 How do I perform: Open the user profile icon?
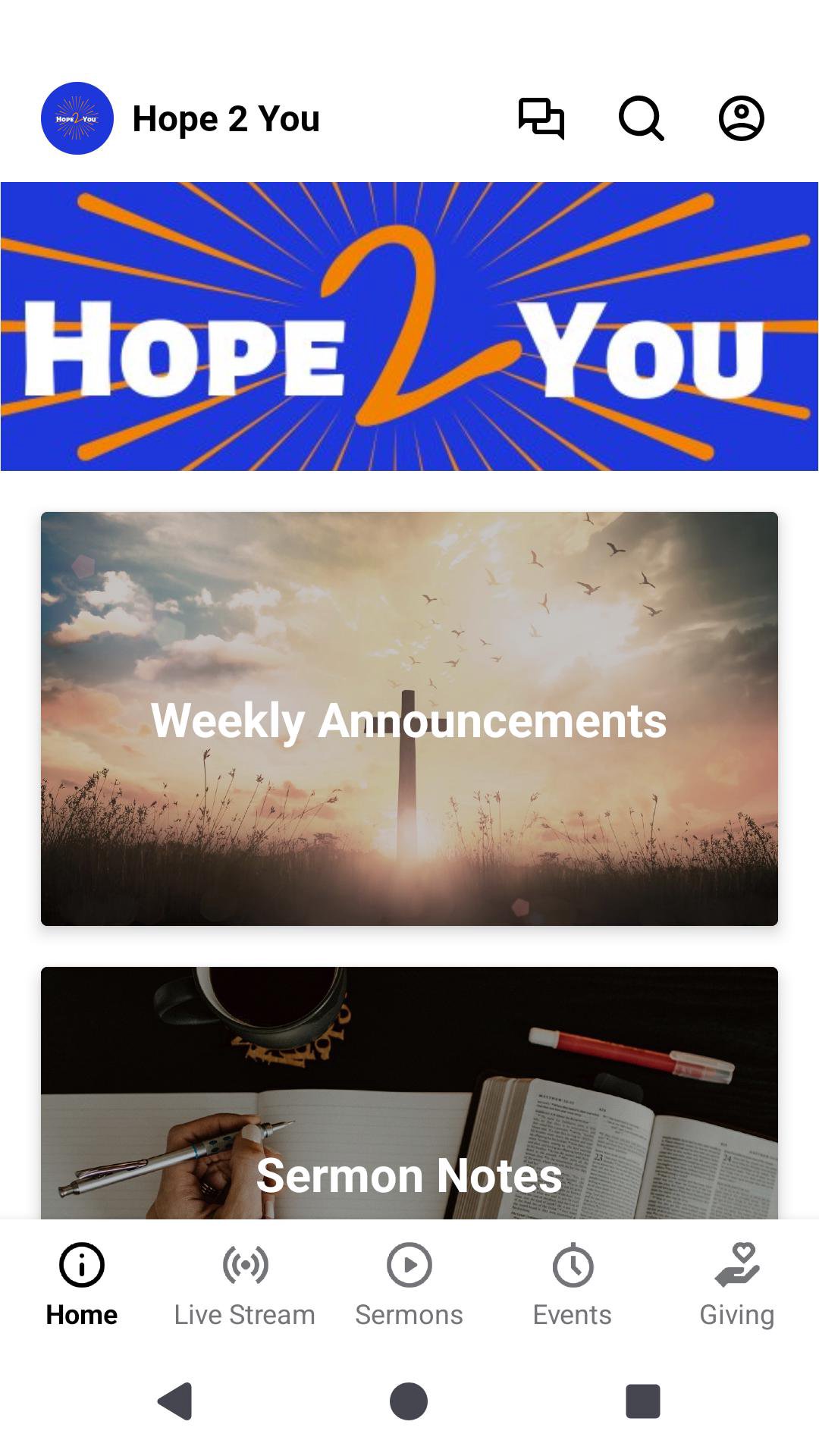coord(741,118)
